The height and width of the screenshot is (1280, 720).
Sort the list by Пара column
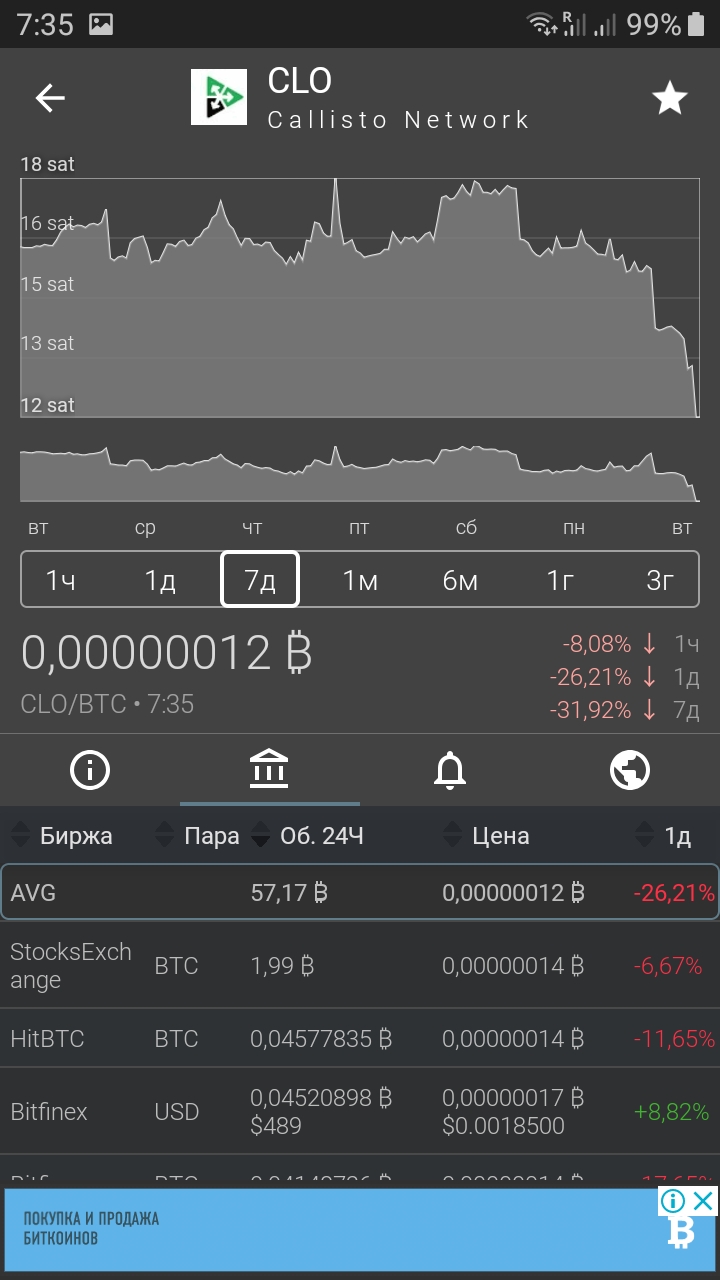[197, 836]
